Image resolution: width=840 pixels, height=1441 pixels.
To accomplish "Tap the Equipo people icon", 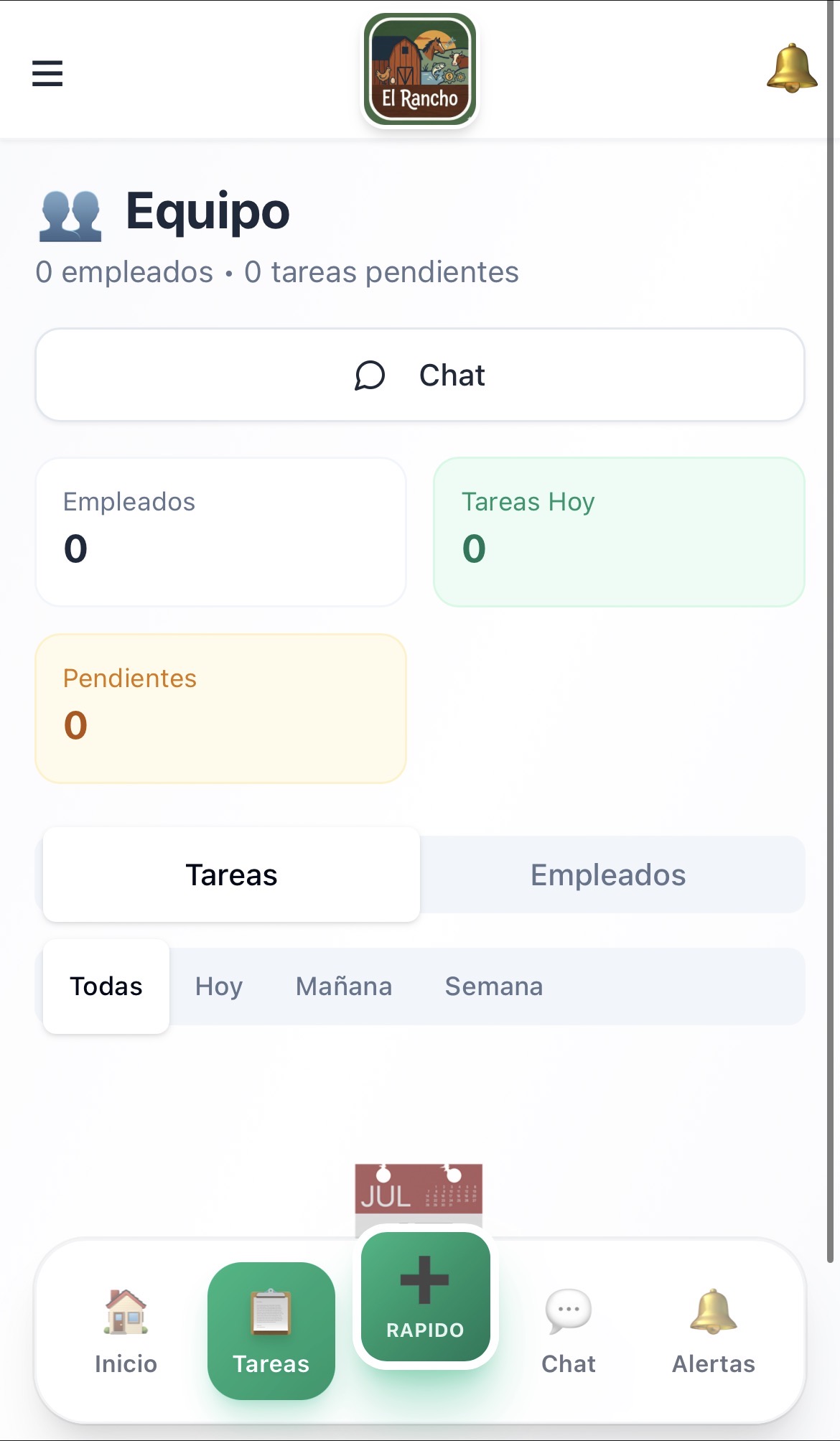I will pyautogui.click(x=71, y=213).
